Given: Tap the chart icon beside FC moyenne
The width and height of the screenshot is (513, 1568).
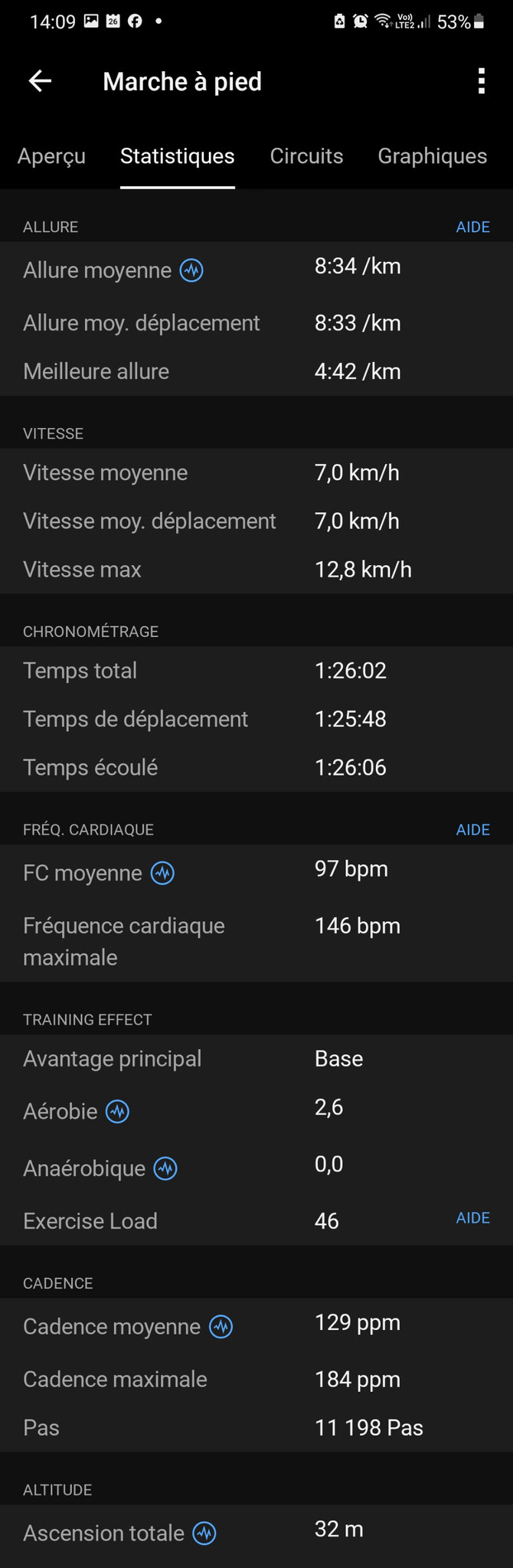Looking at the screenshot, I should [162, 873].
